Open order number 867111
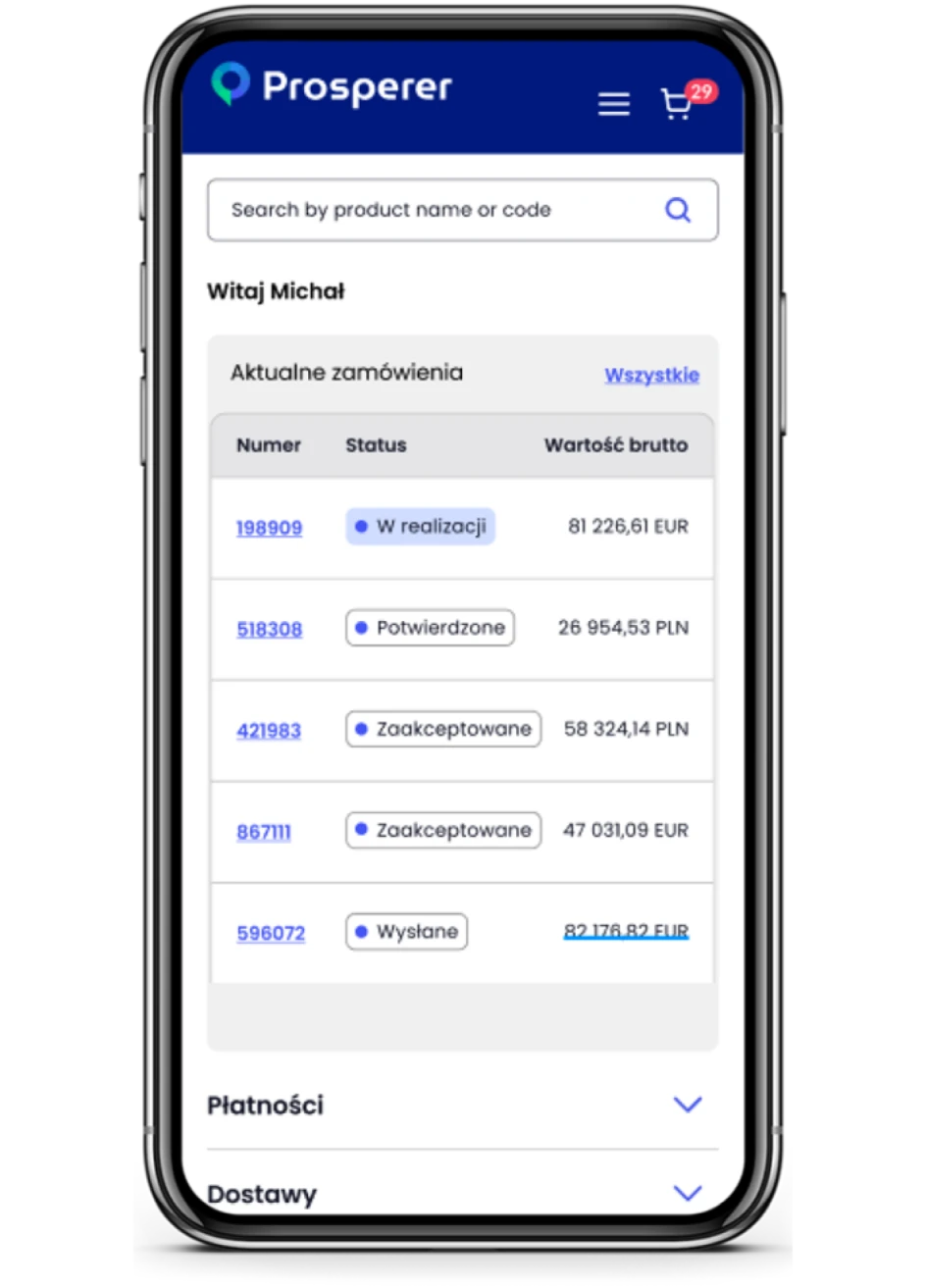926x1288 pixels. (264, 832)
